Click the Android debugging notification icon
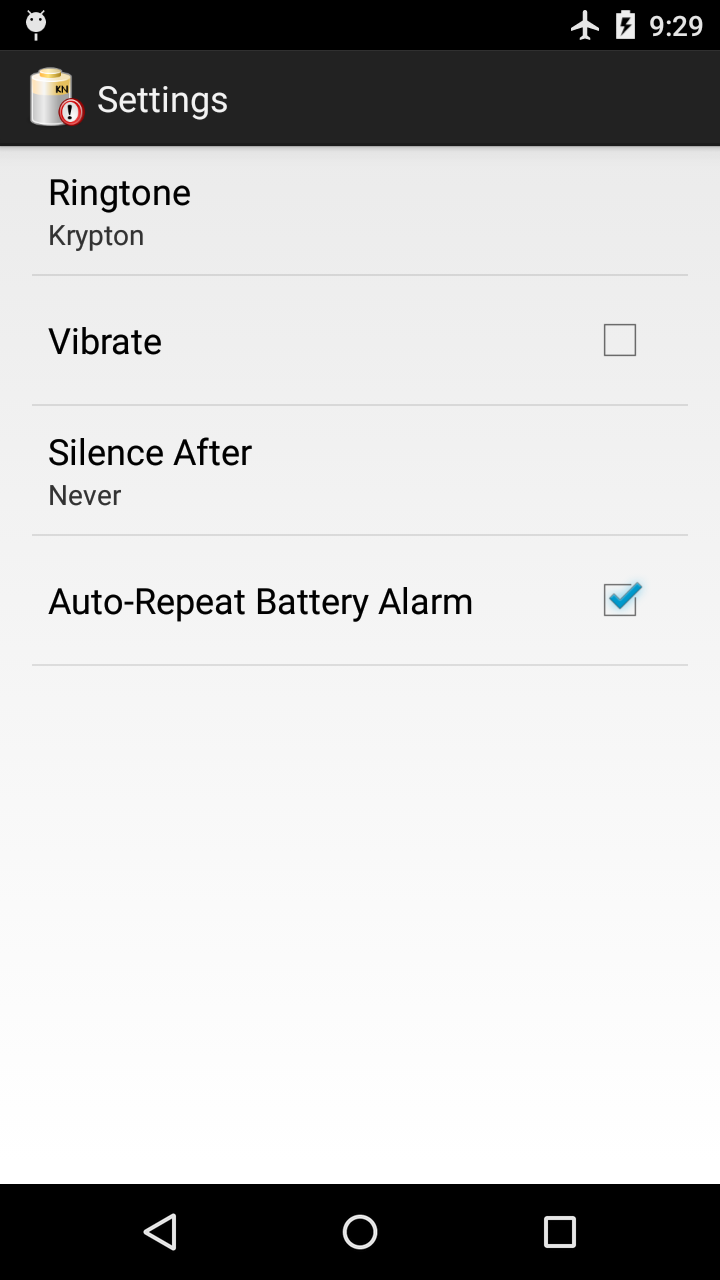The width and height of the screenshot is (720, 1280). pyautogui.click(x=35, y=23)
